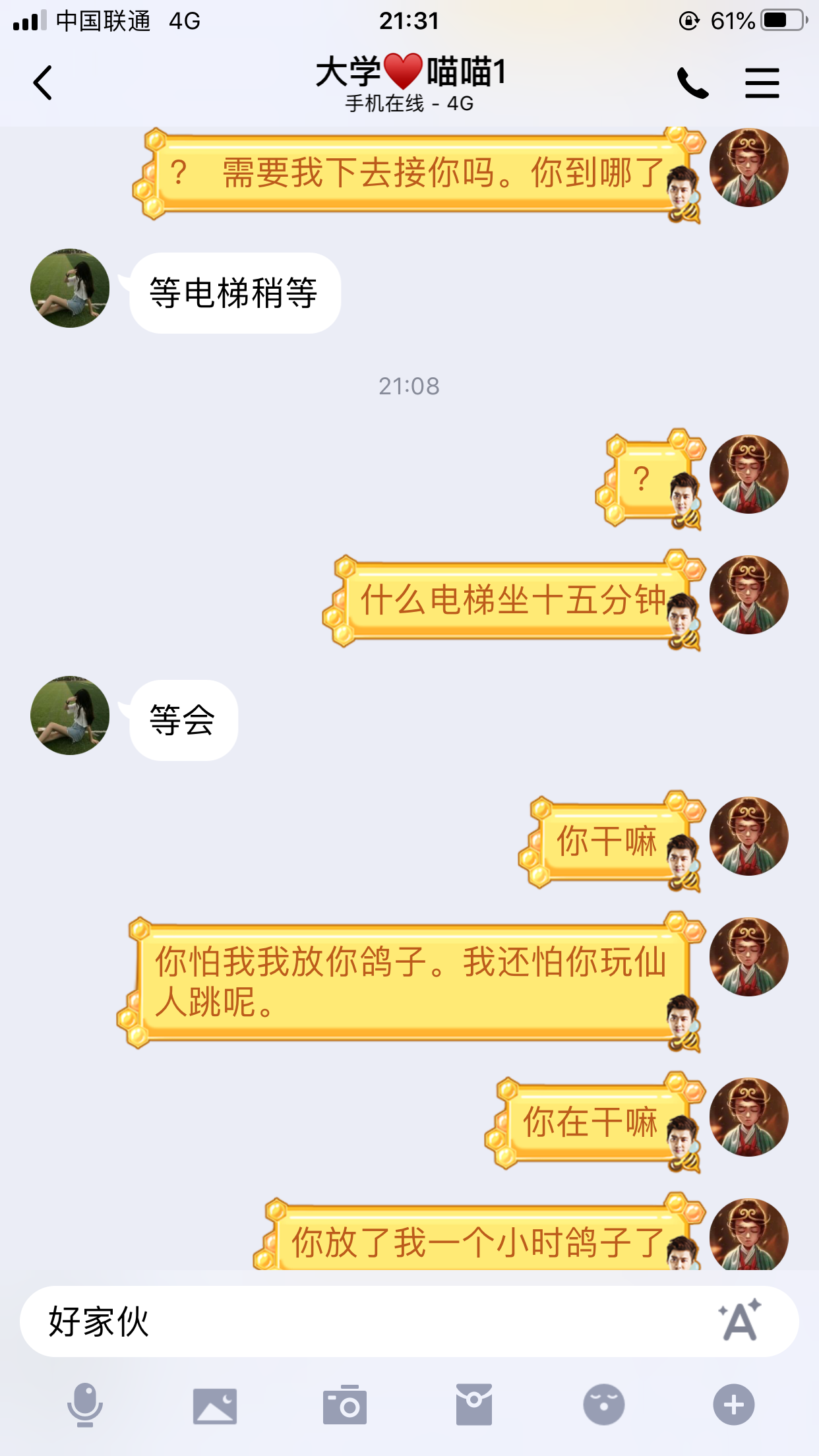The image size is (819, 1456).
Task: Select the 等会 message bubble
Action: pos(181,719)
